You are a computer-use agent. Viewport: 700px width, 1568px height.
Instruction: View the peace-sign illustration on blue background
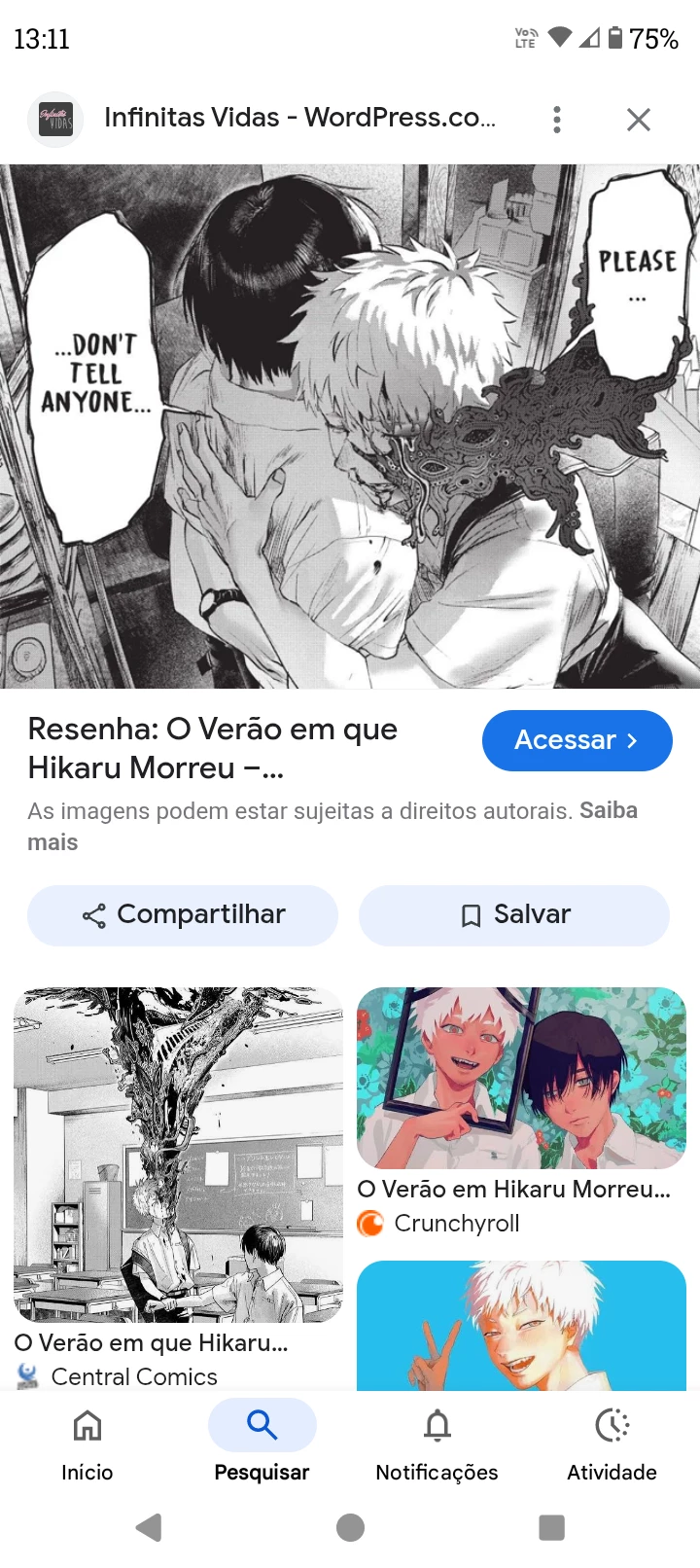point(521,1325)
